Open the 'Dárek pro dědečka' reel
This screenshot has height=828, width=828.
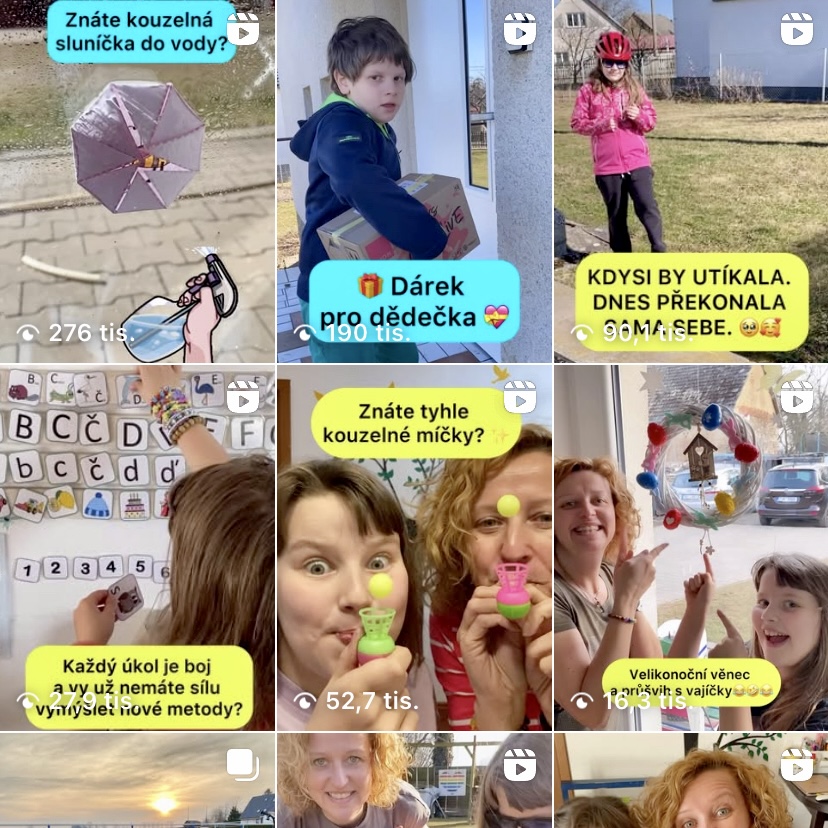[414, 180]
